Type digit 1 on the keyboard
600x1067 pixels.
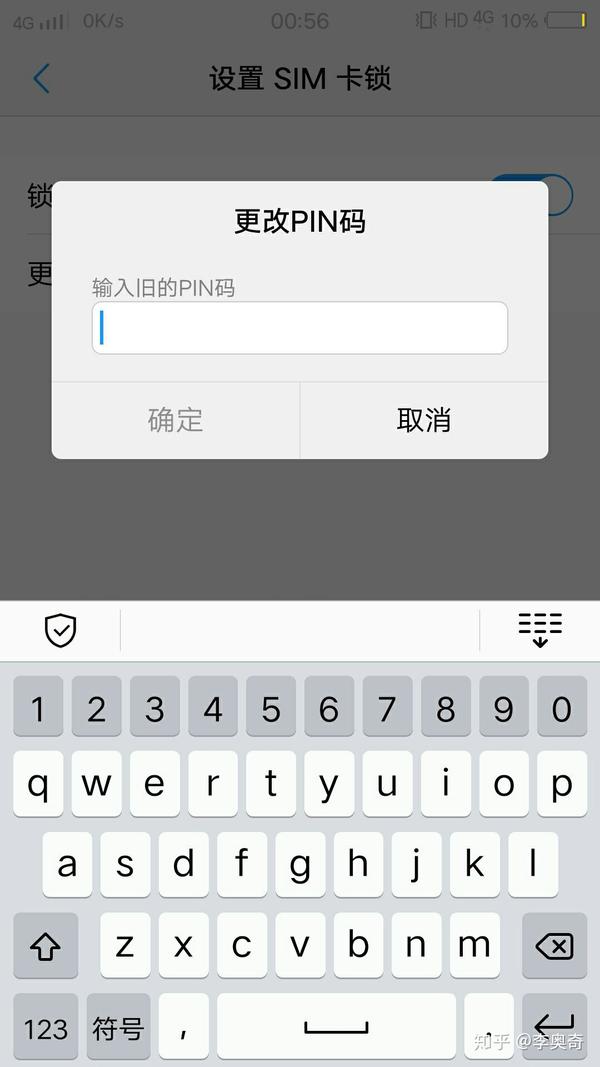(x=38, y=706)
